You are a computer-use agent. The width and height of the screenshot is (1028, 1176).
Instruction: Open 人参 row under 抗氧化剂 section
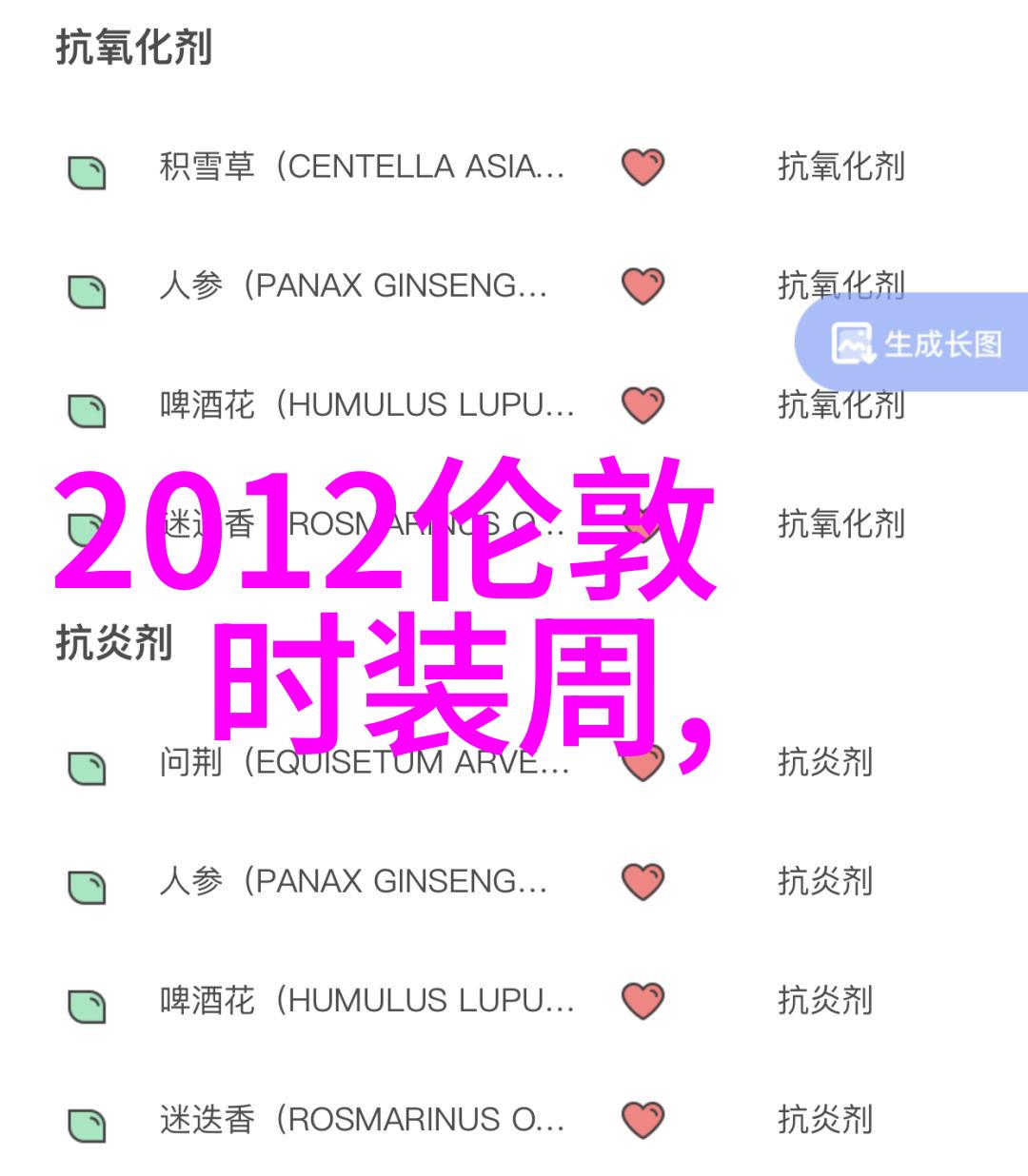click(354, 286)
